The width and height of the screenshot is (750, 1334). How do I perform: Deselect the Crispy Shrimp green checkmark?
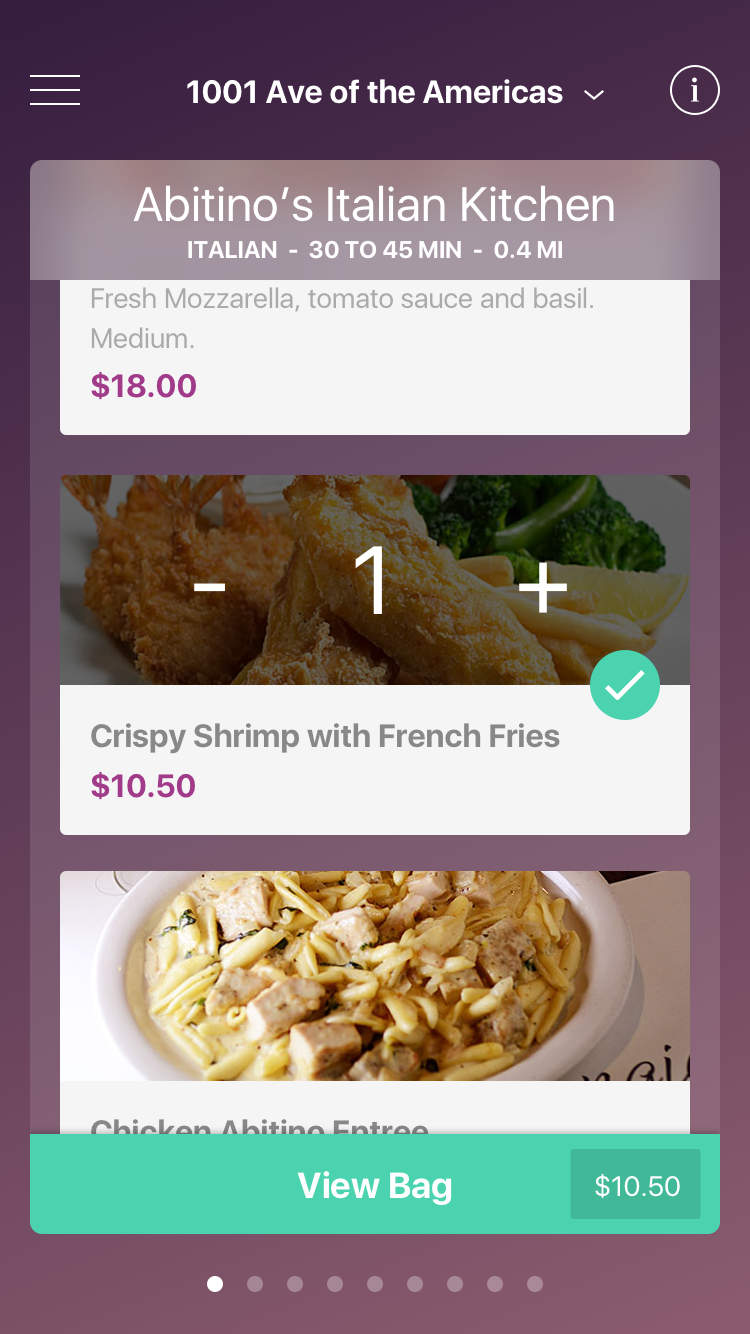point(625,685)
